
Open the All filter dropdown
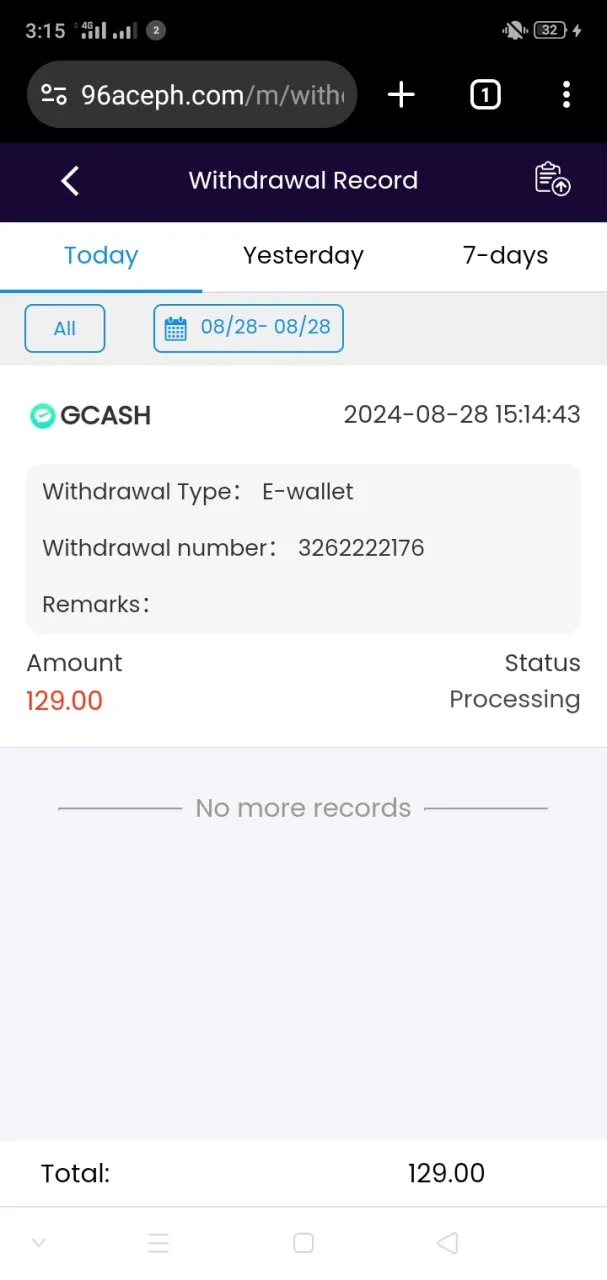click(x=65, y=328)
